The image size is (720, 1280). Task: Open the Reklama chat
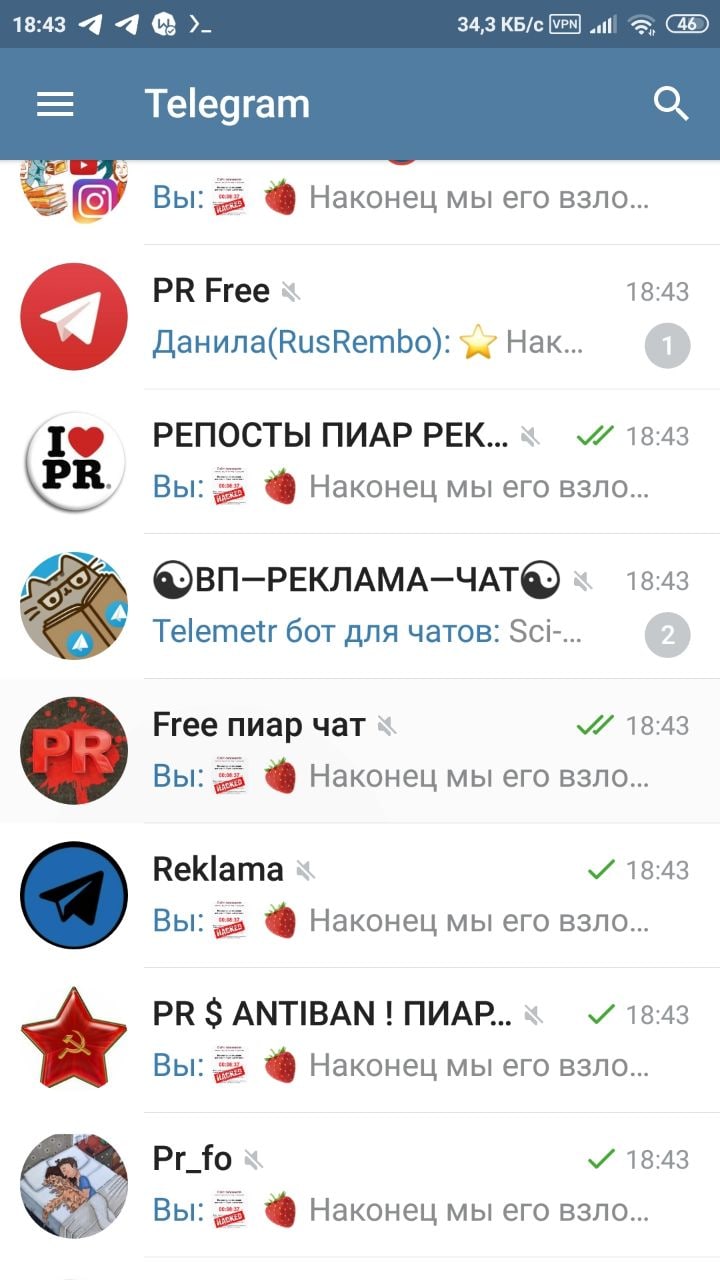tap(400, 896)
